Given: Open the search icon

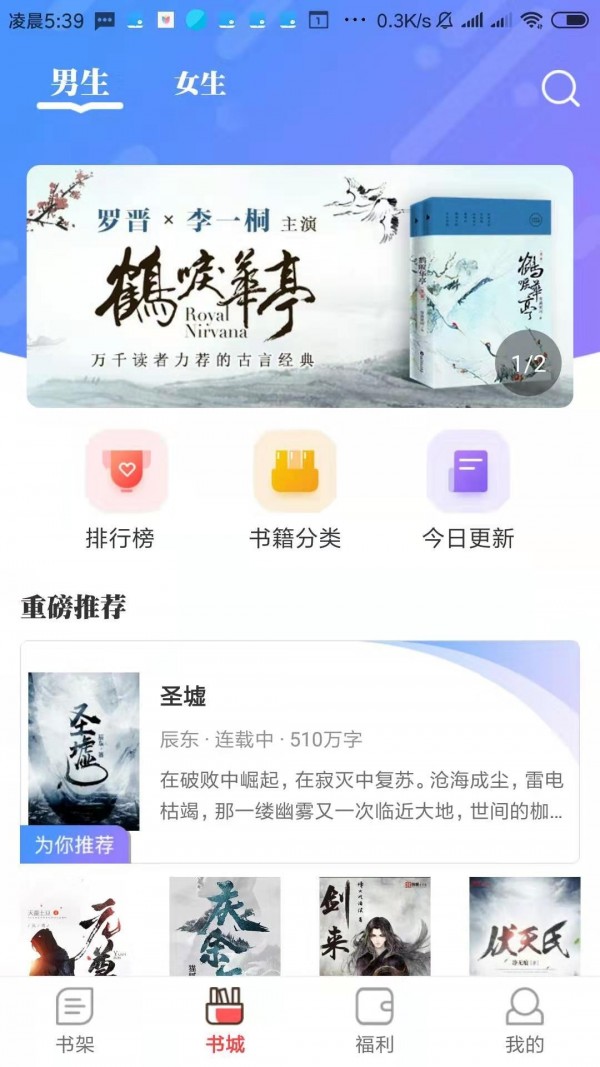Looking at the screenshot, I should pos(560,88).
